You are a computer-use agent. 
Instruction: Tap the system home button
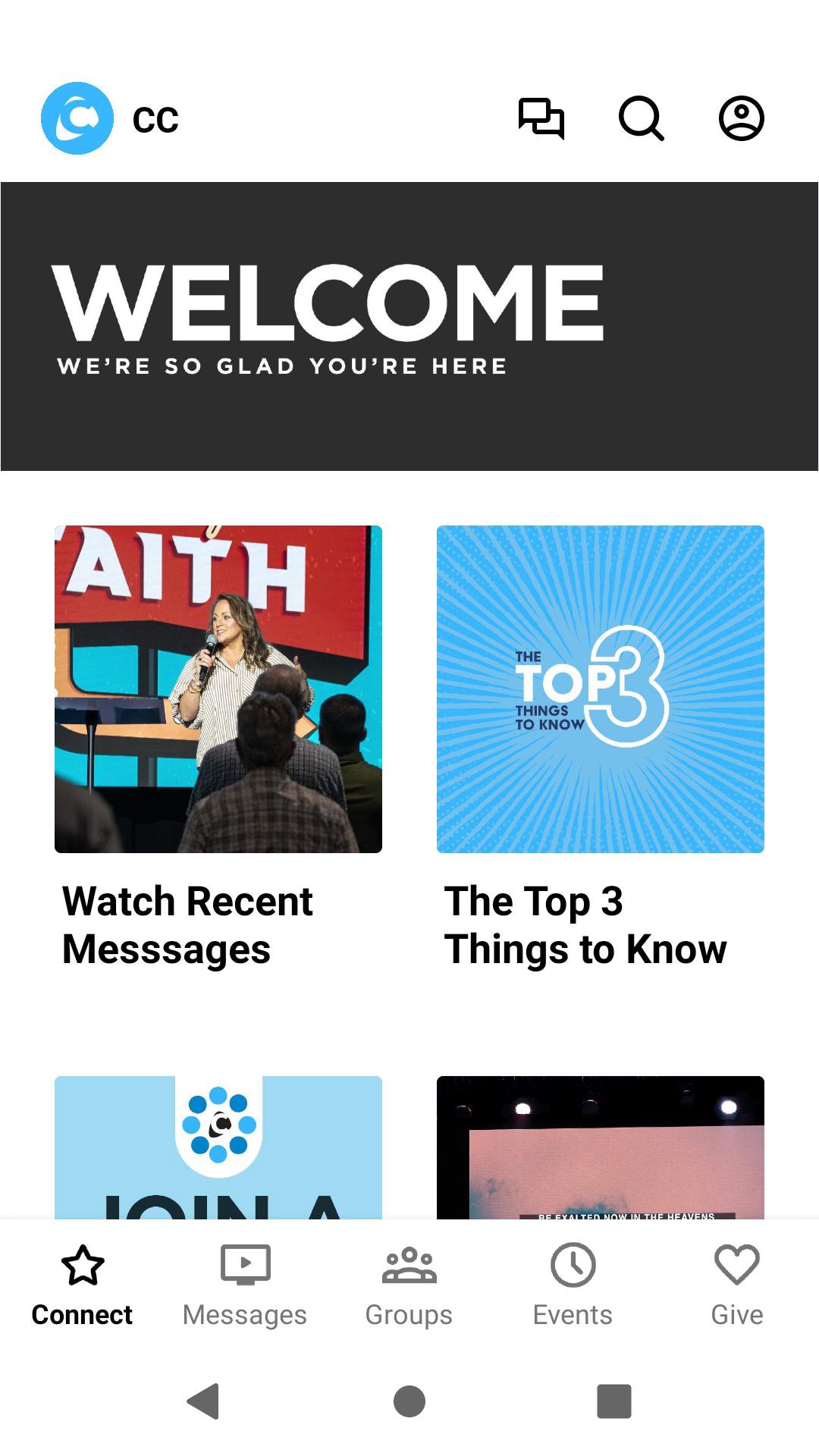(409, 1401)
